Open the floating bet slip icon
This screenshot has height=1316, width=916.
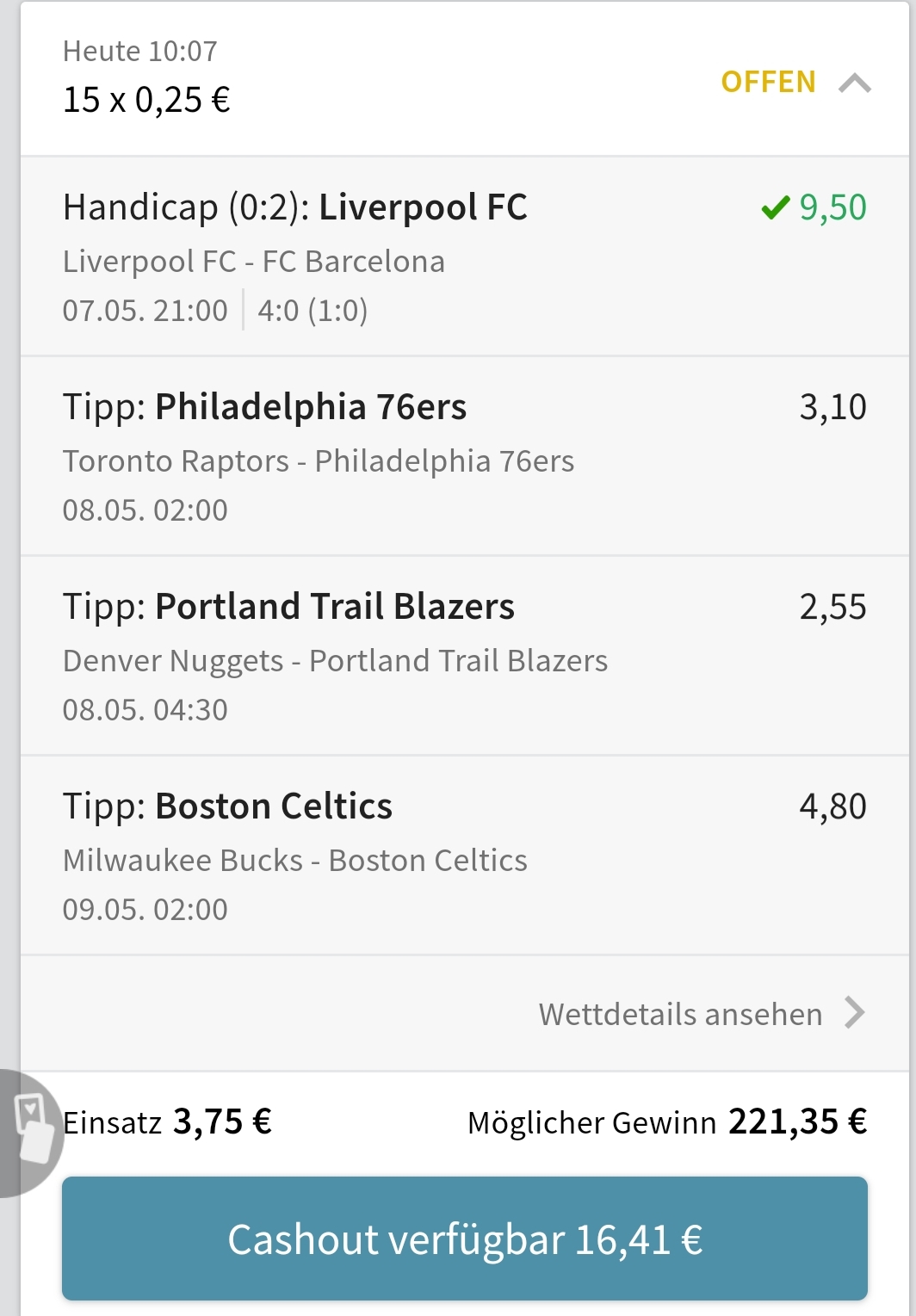click(28, 1130)
